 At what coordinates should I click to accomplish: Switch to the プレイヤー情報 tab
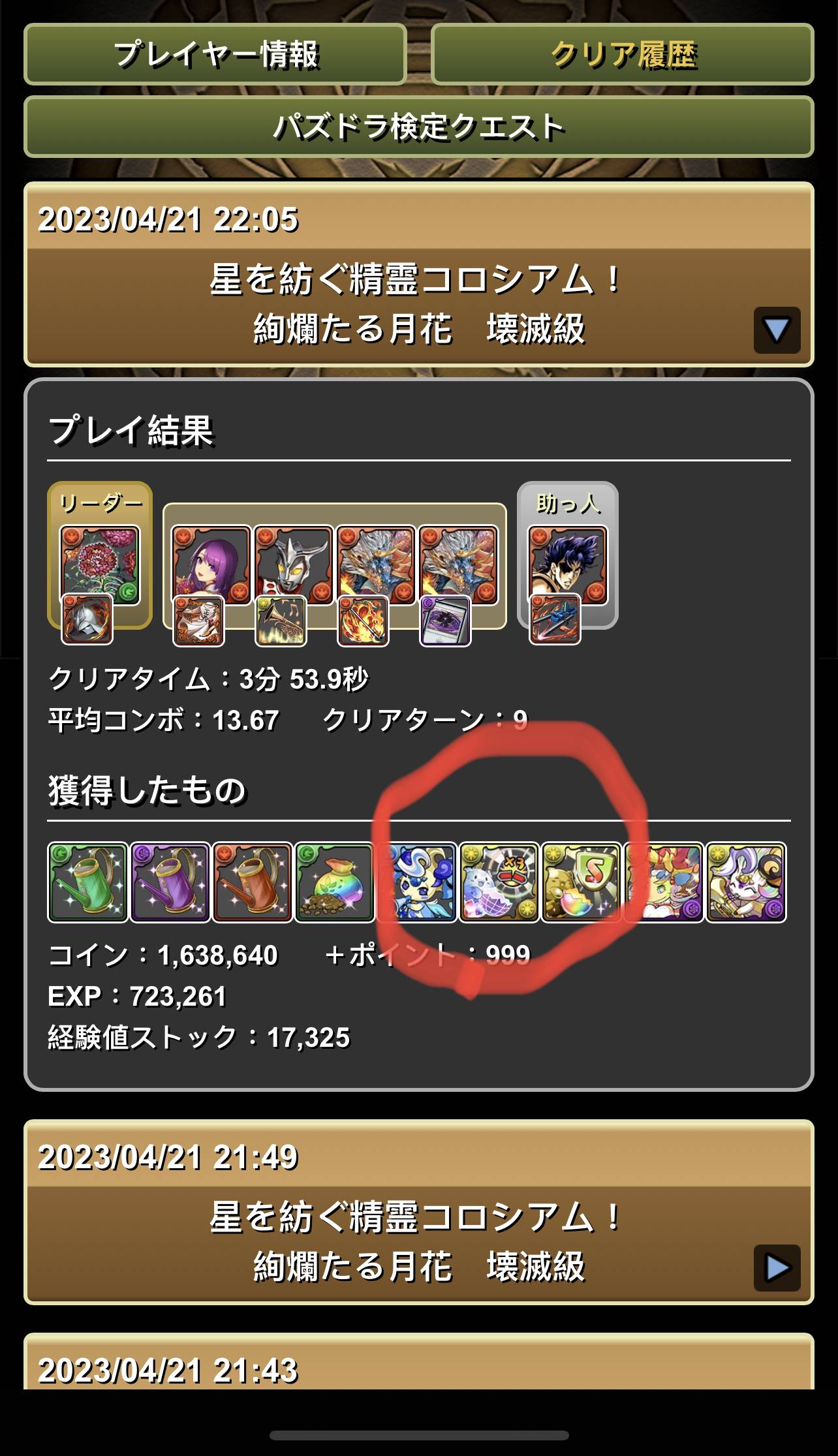coord(215,55)
